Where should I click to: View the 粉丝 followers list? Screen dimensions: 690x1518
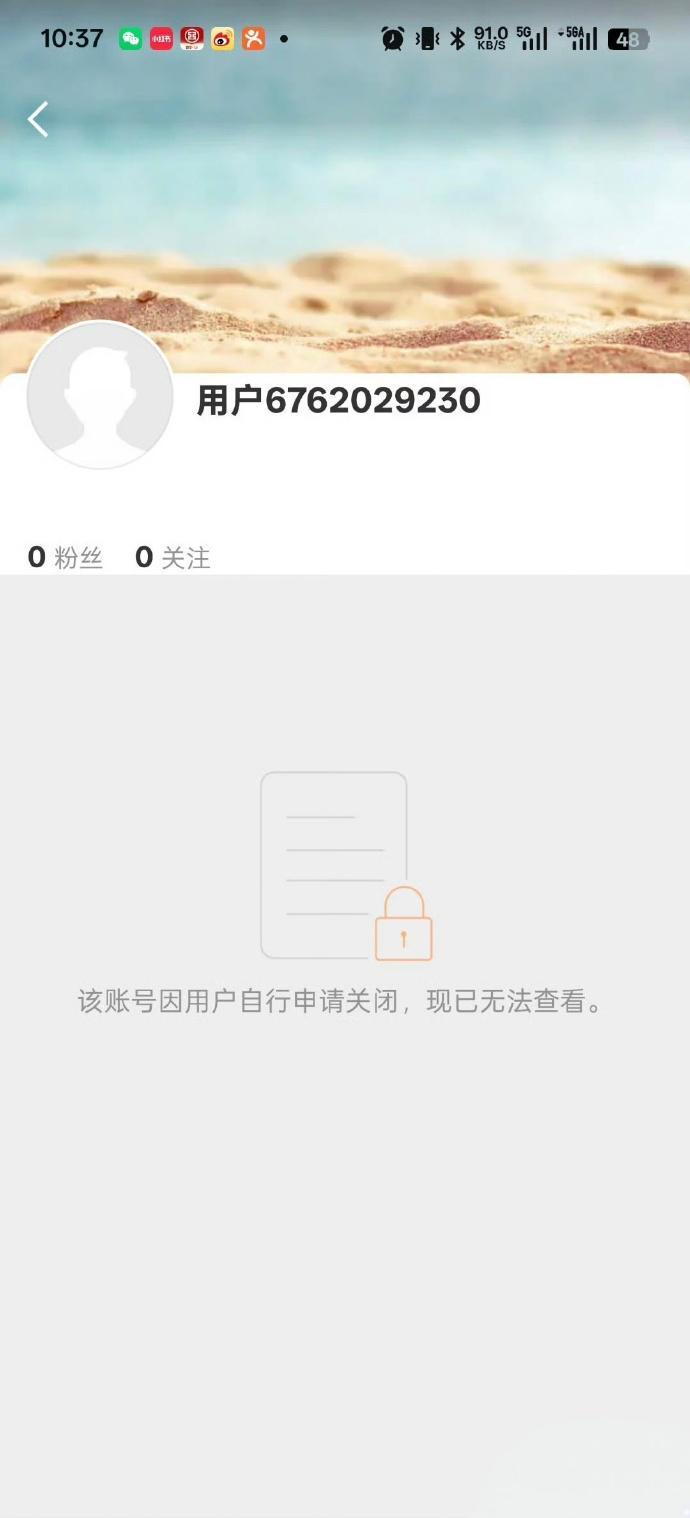pos(66,557)
